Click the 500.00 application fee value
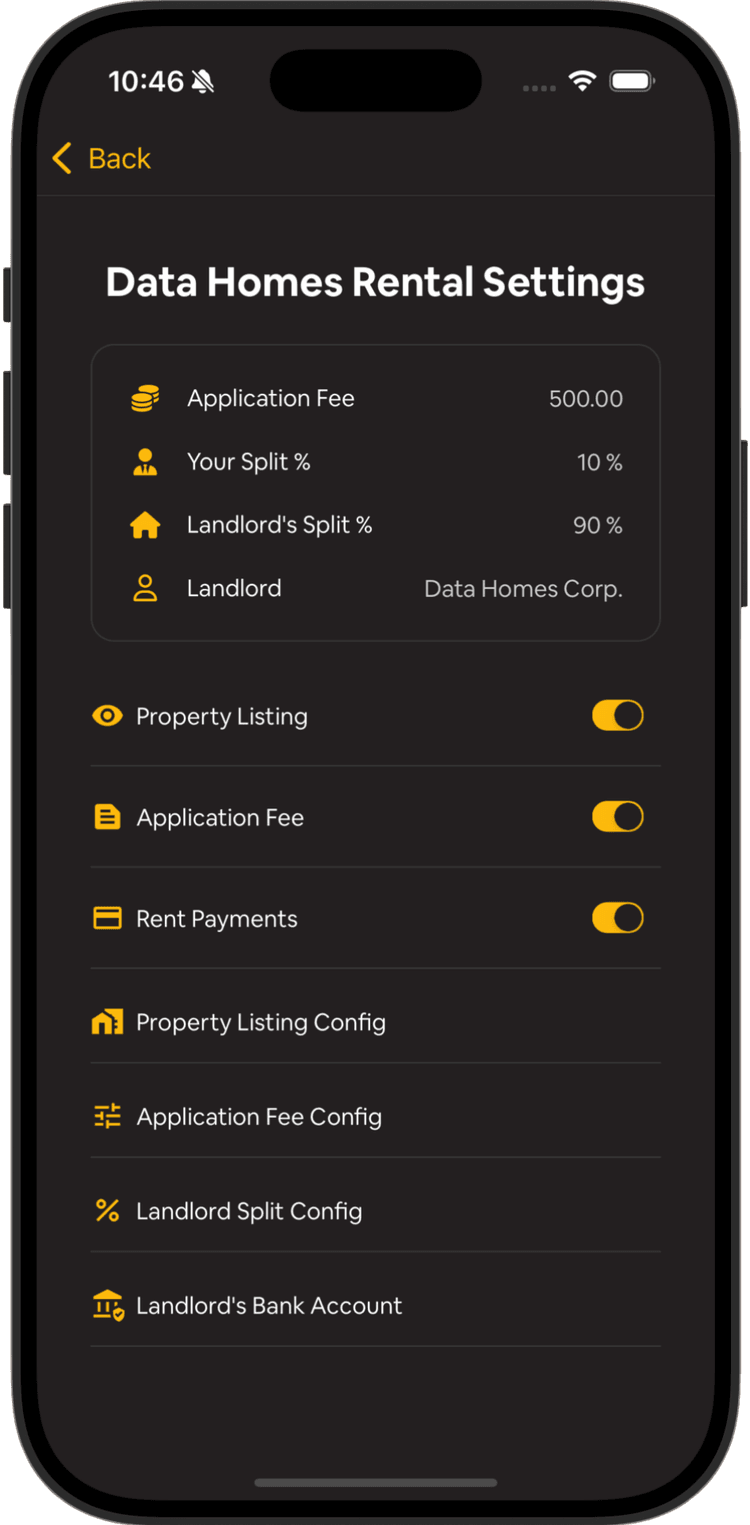The image size is (750, 1525). [x=586, y=397]
